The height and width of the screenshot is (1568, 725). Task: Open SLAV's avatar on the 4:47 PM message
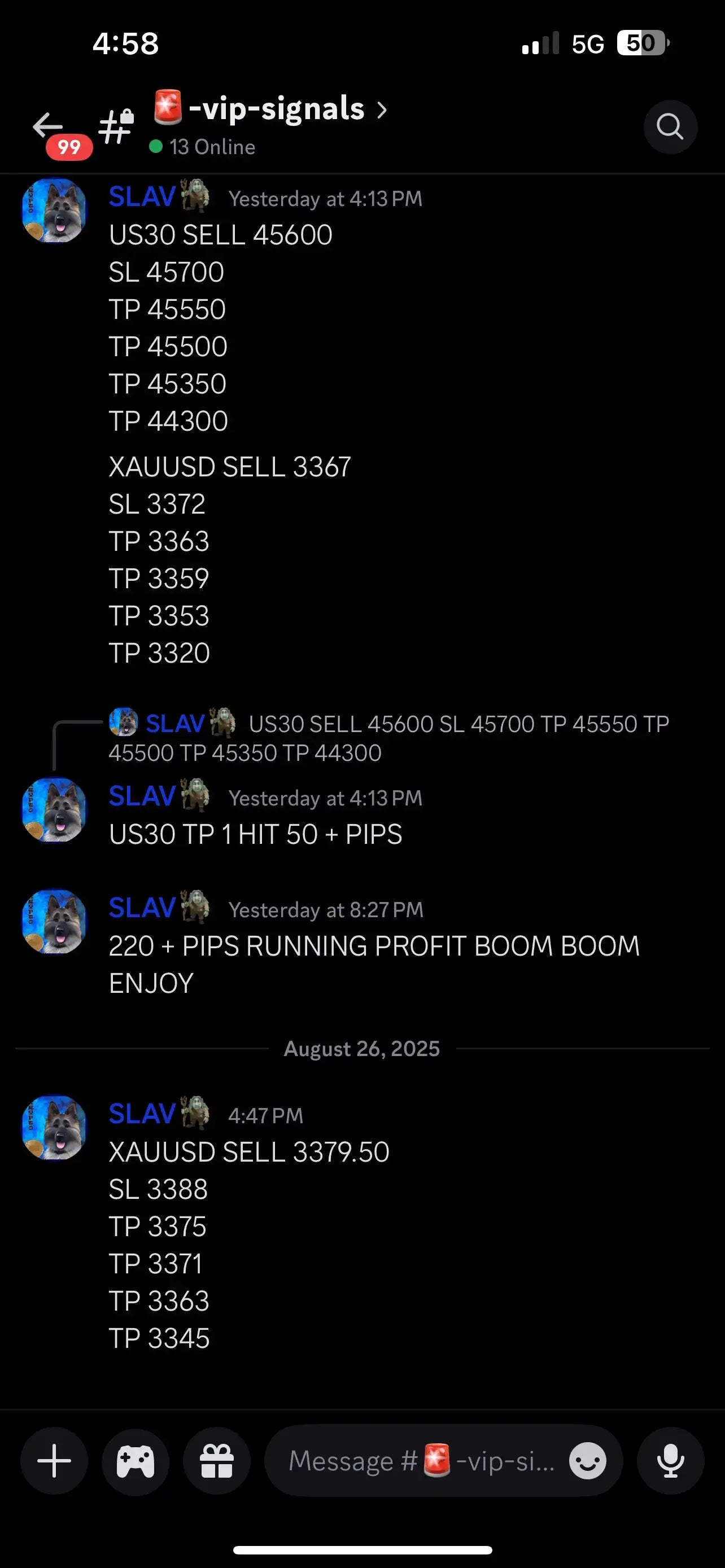point(54,1127)
